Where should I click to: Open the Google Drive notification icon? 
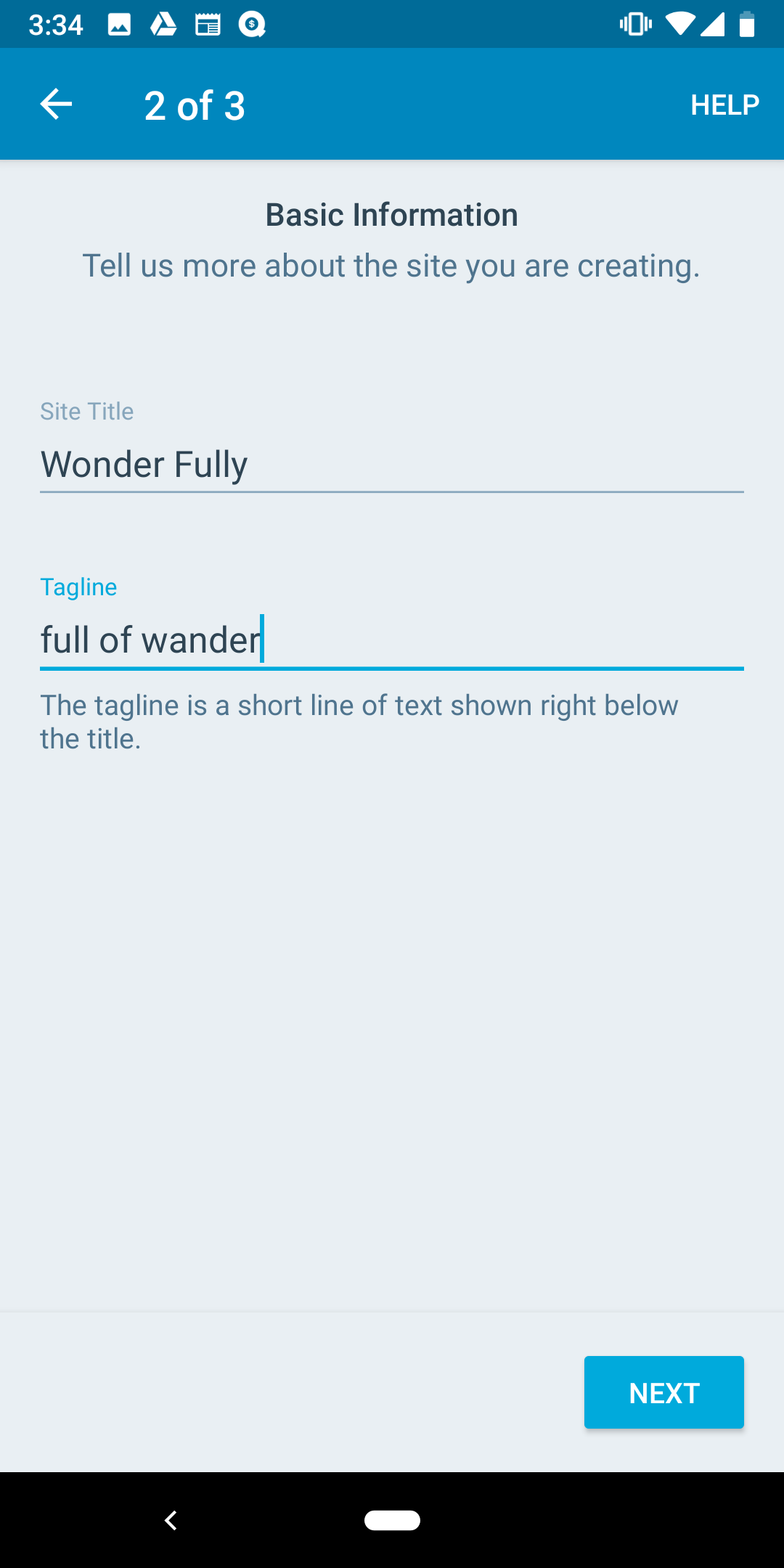tap(163, 24)
